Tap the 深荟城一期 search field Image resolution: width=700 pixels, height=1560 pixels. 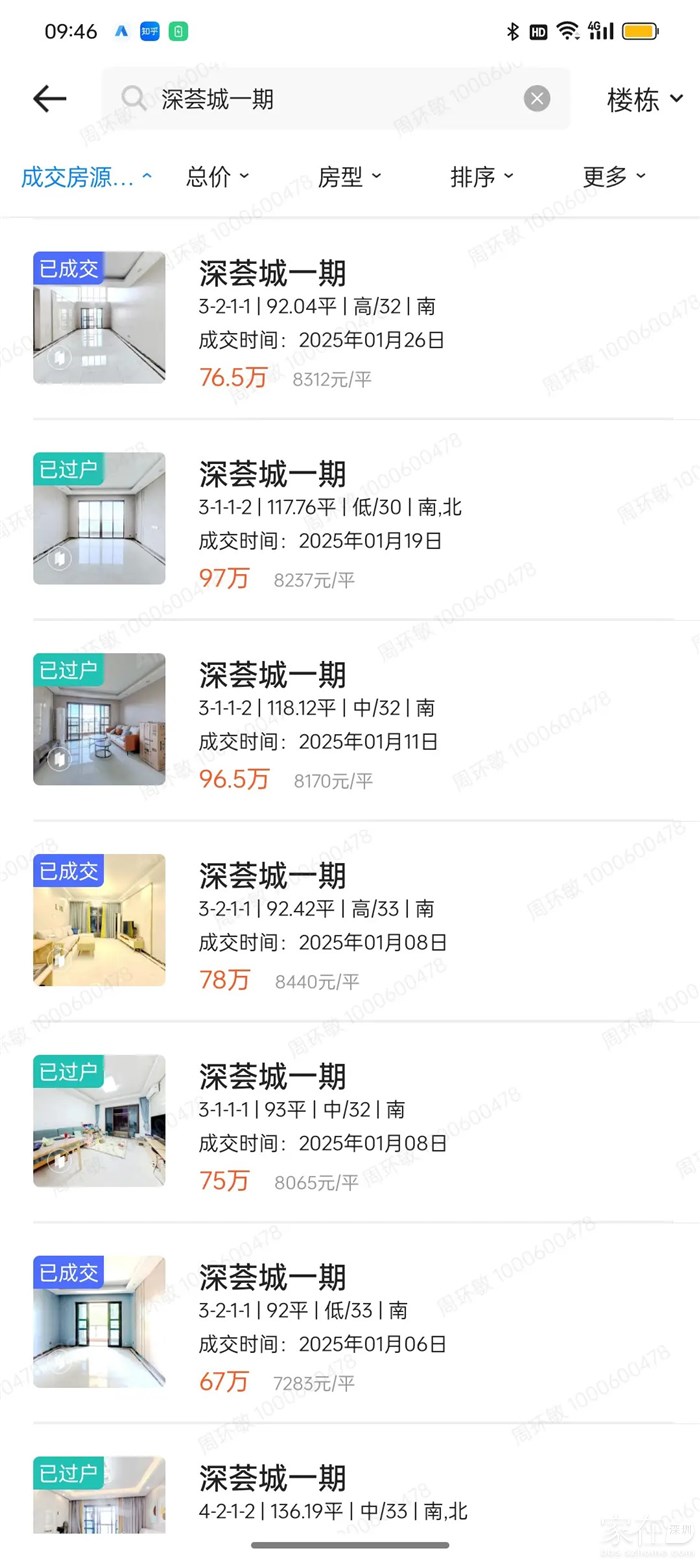coord(330,98)
